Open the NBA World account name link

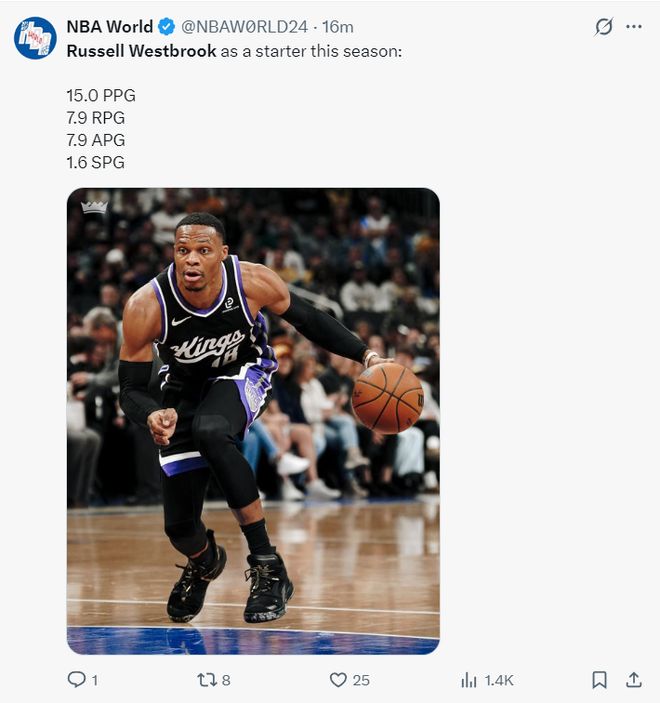click(109, 27)
